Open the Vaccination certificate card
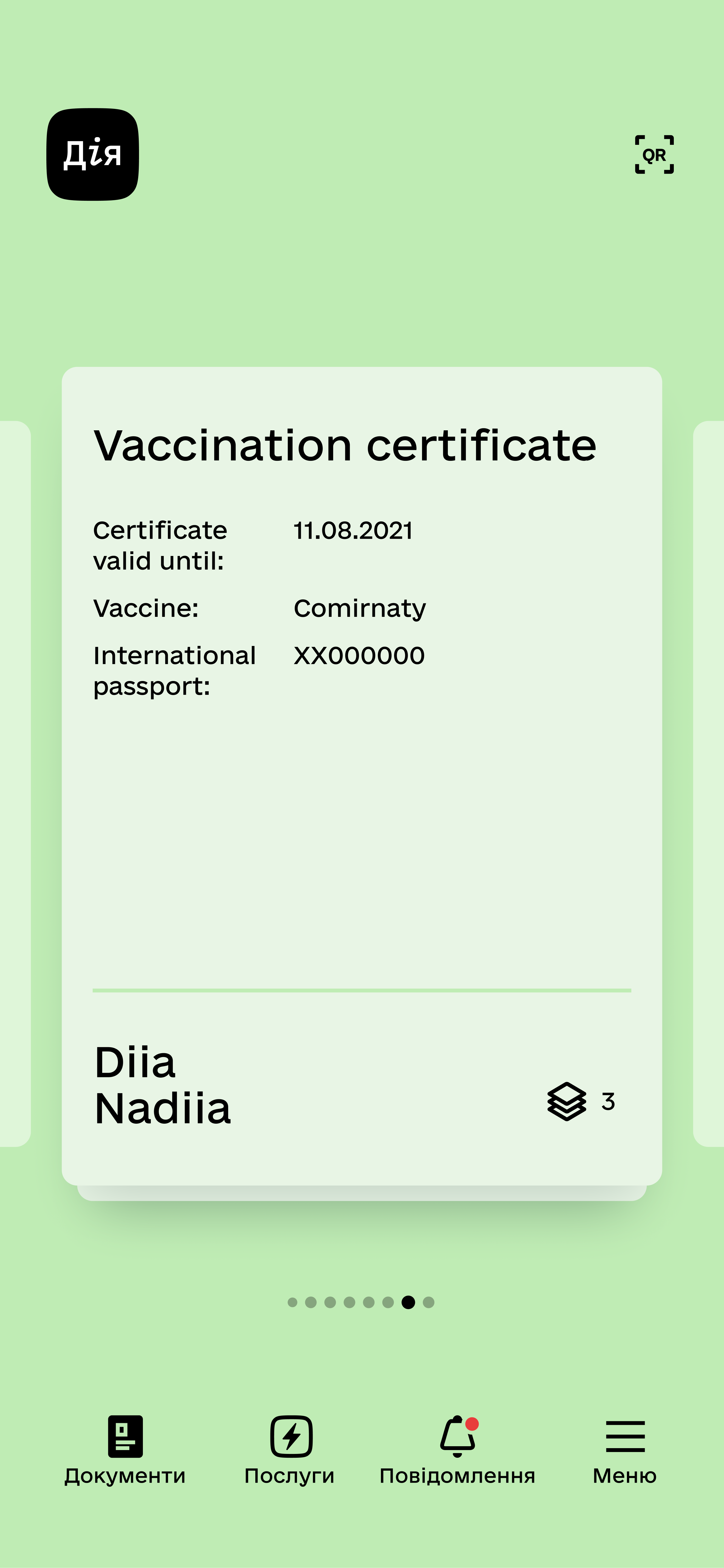 coord(361,776)
